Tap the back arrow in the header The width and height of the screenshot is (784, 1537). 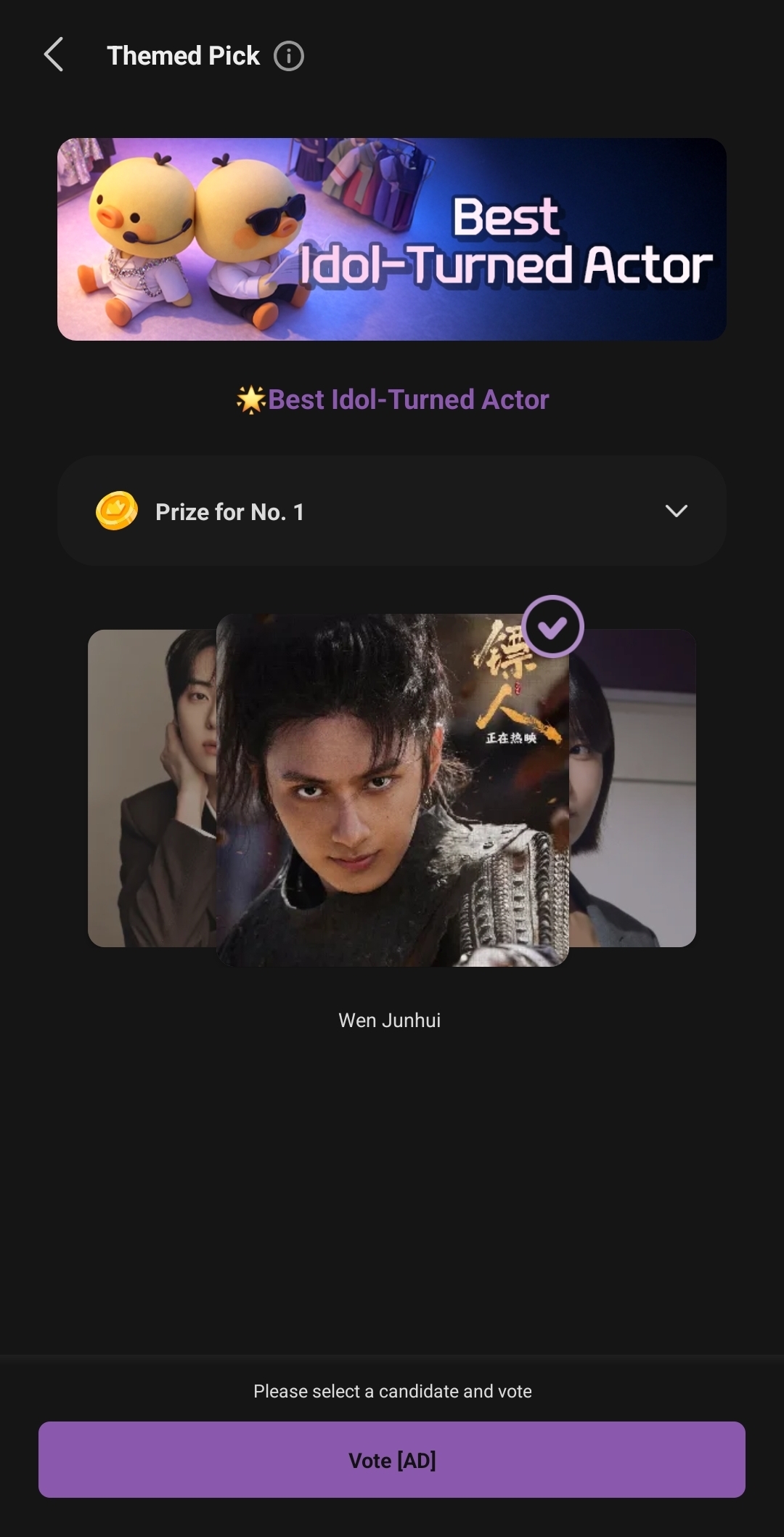pyautogui.click(x=52, y=55)
